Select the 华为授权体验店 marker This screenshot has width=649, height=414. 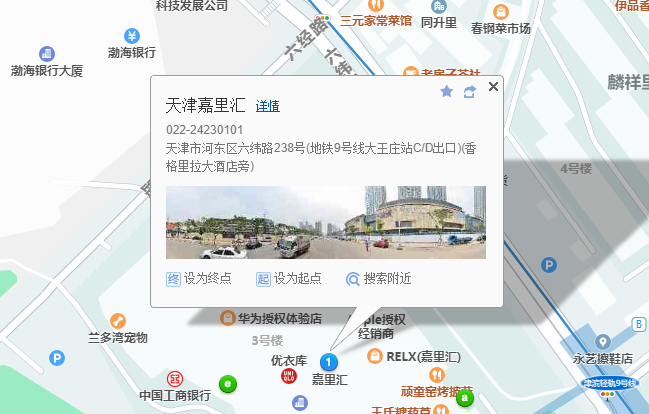tap(228, 318)
